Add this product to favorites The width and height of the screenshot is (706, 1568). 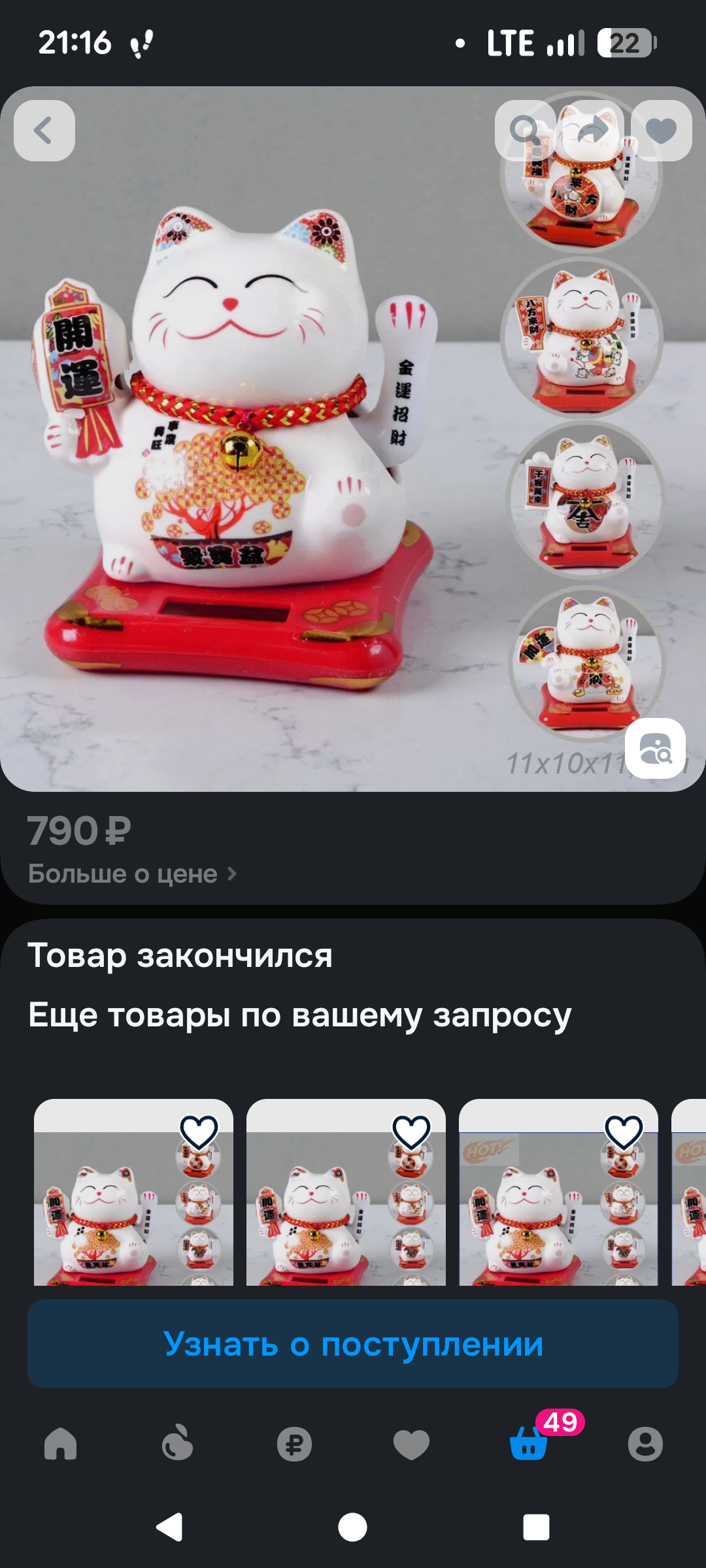661,131
